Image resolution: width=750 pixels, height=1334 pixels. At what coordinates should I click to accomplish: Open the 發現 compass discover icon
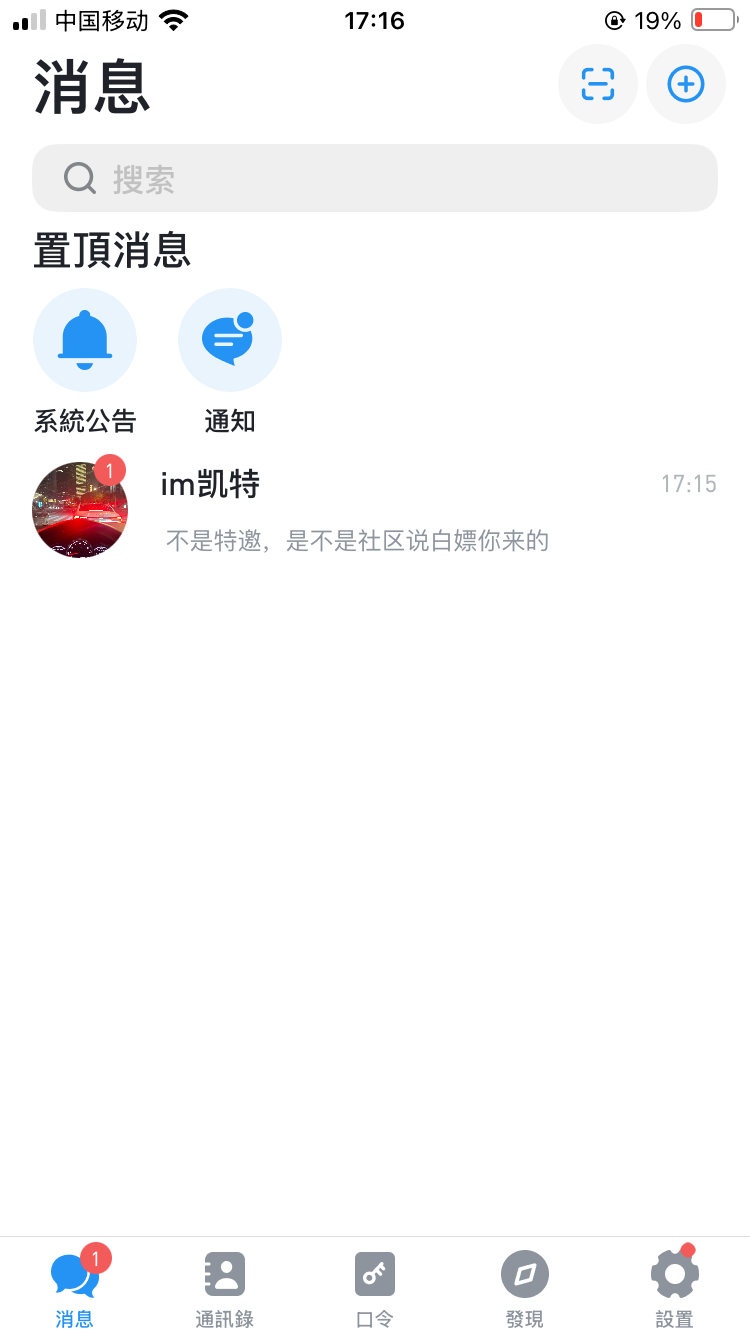point(525,1273)
